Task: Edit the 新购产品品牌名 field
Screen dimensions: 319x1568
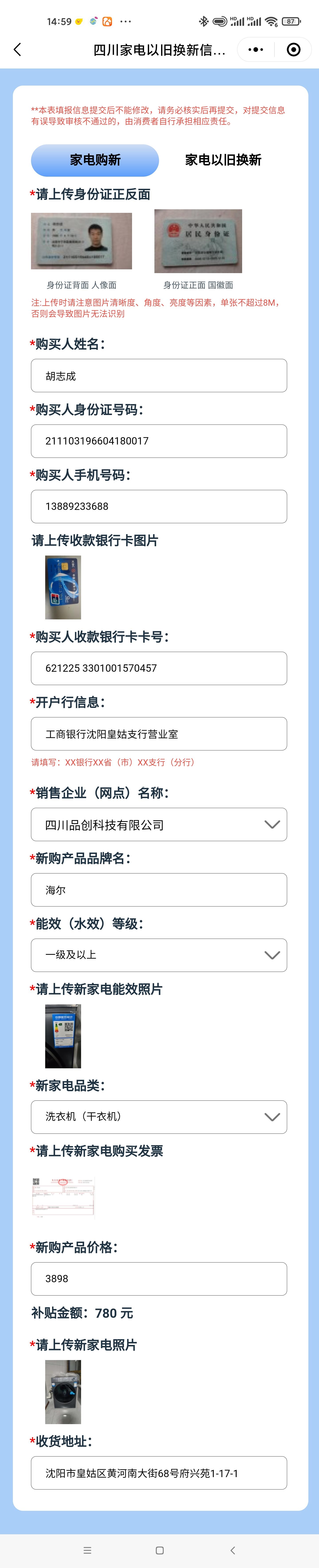Action: tap(159, 890)
